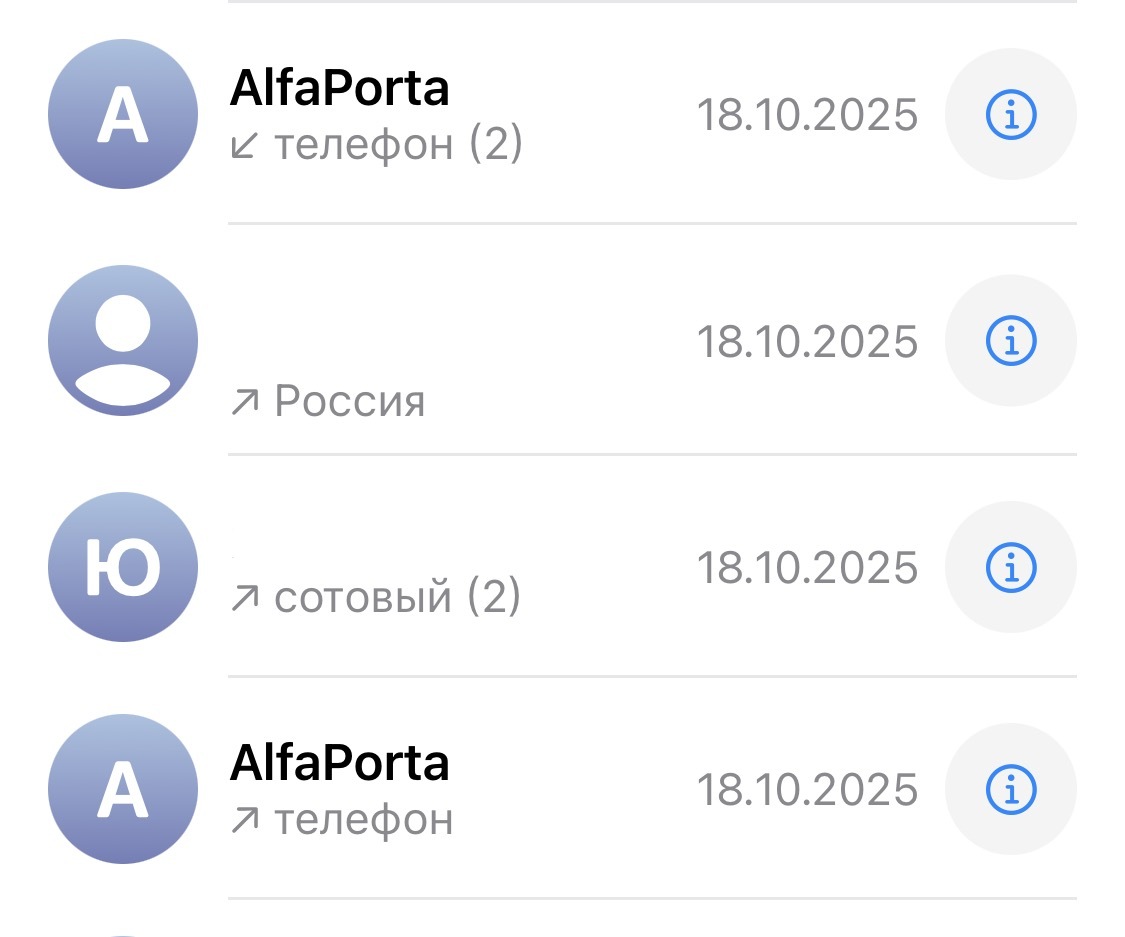Redial the unnamed Россия outgoing call

[x=450, y=342]
